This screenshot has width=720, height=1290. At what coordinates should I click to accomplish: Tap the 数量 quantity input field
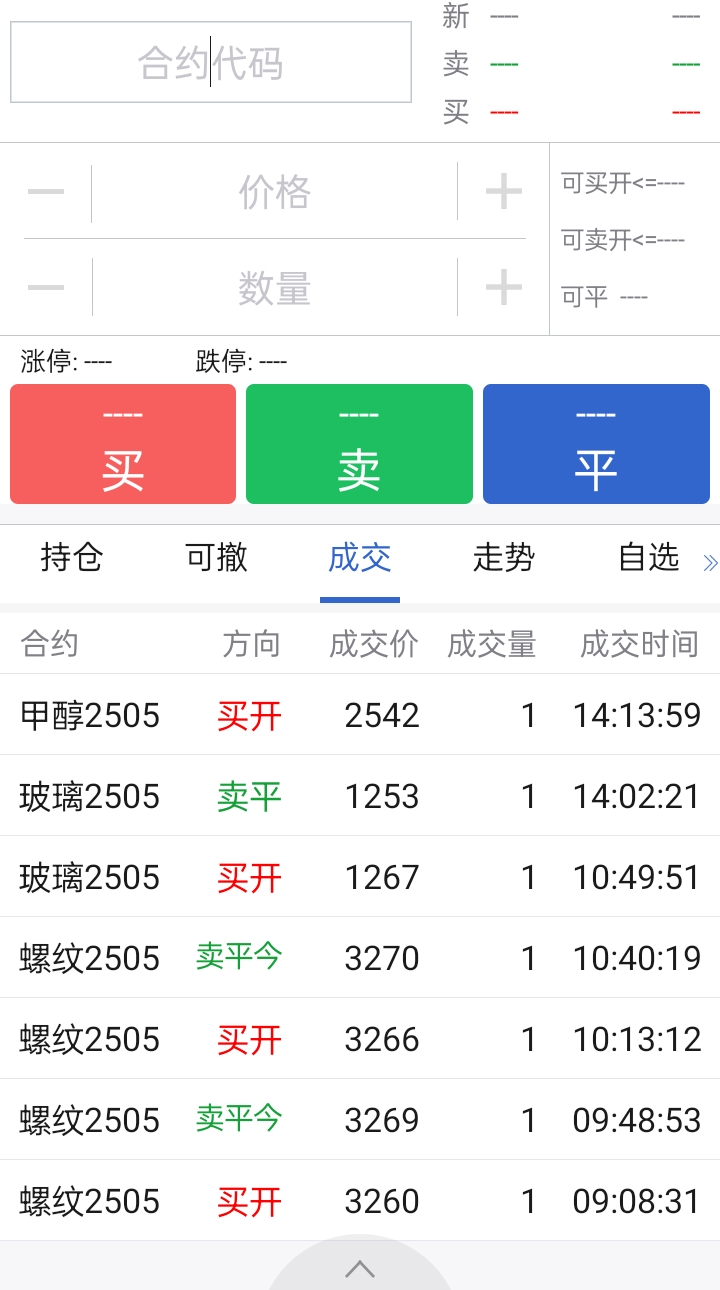tap(274, 288)
